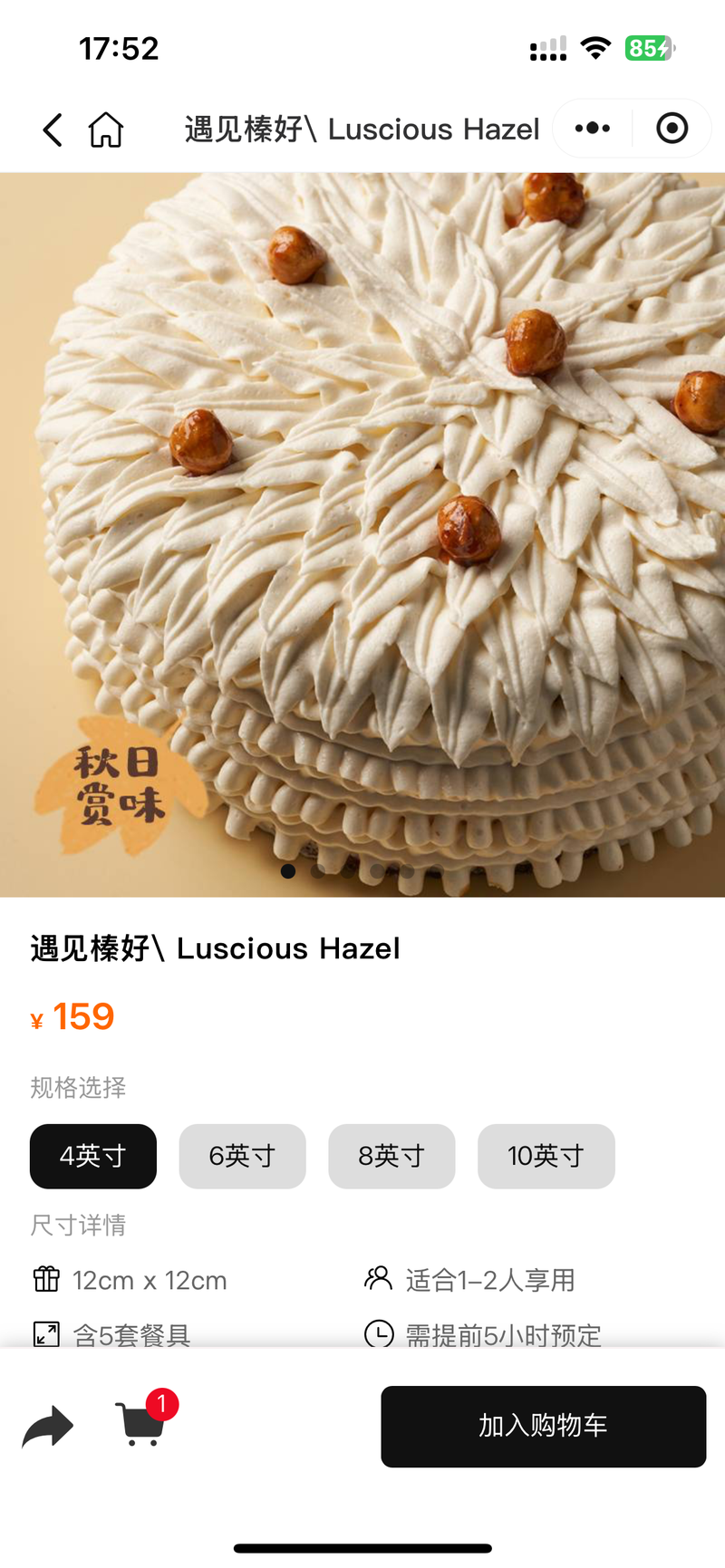Select the 4英寸 size option

pos(93,1156)
